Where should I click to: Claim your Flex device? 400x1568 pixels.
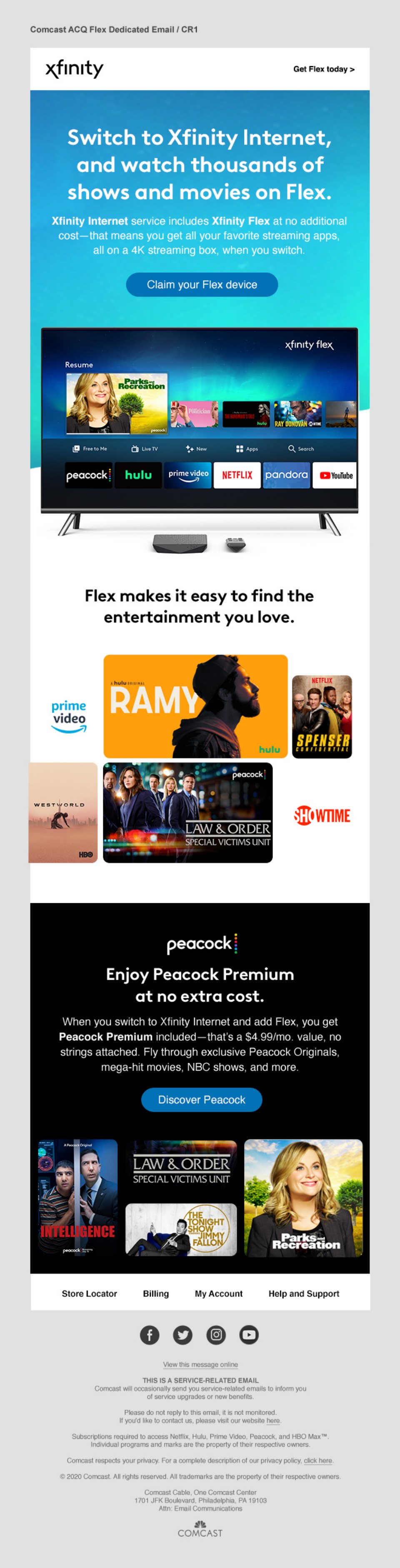click(202, 285)
